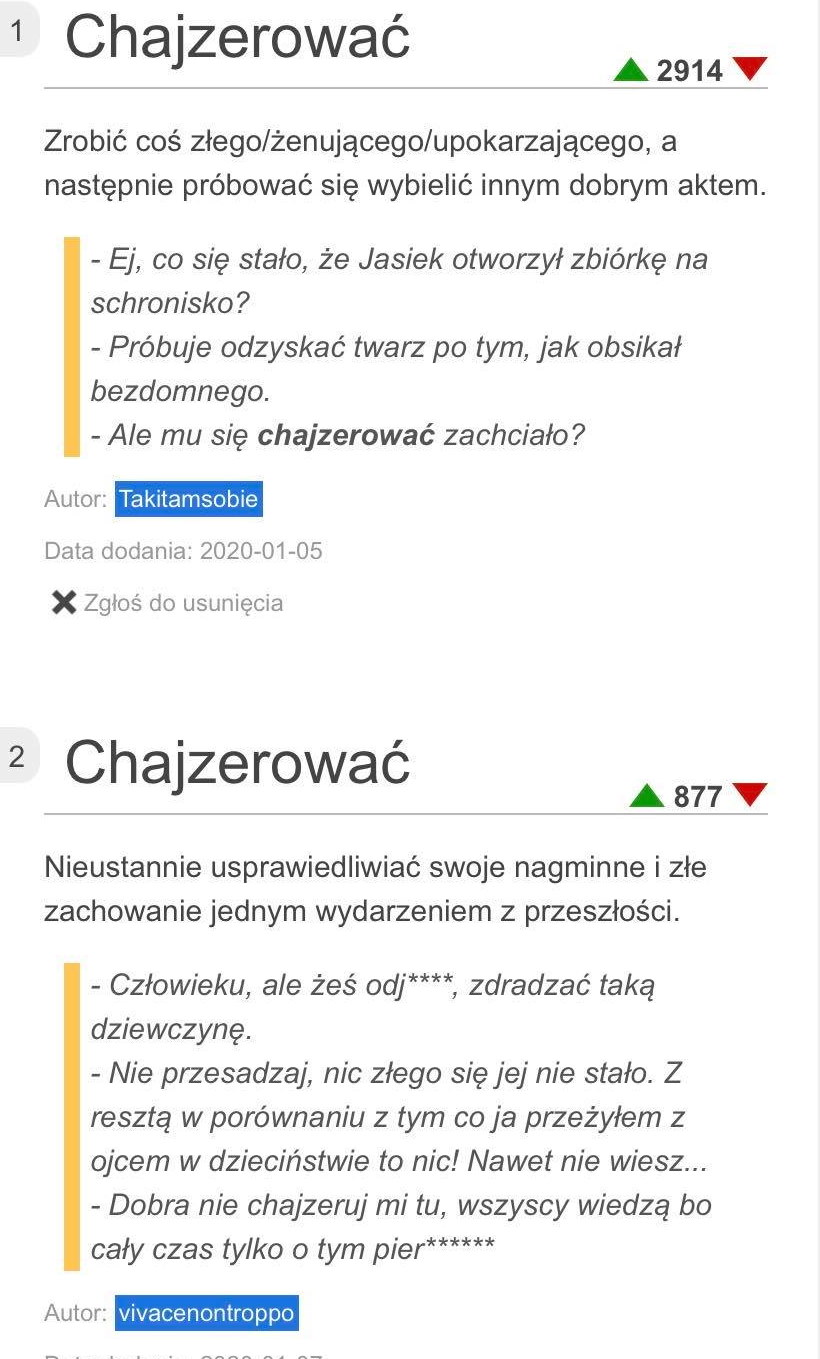Downvote the definition with 877 votes
Viewport: 820px width, 1359px height.
point(750,795)
